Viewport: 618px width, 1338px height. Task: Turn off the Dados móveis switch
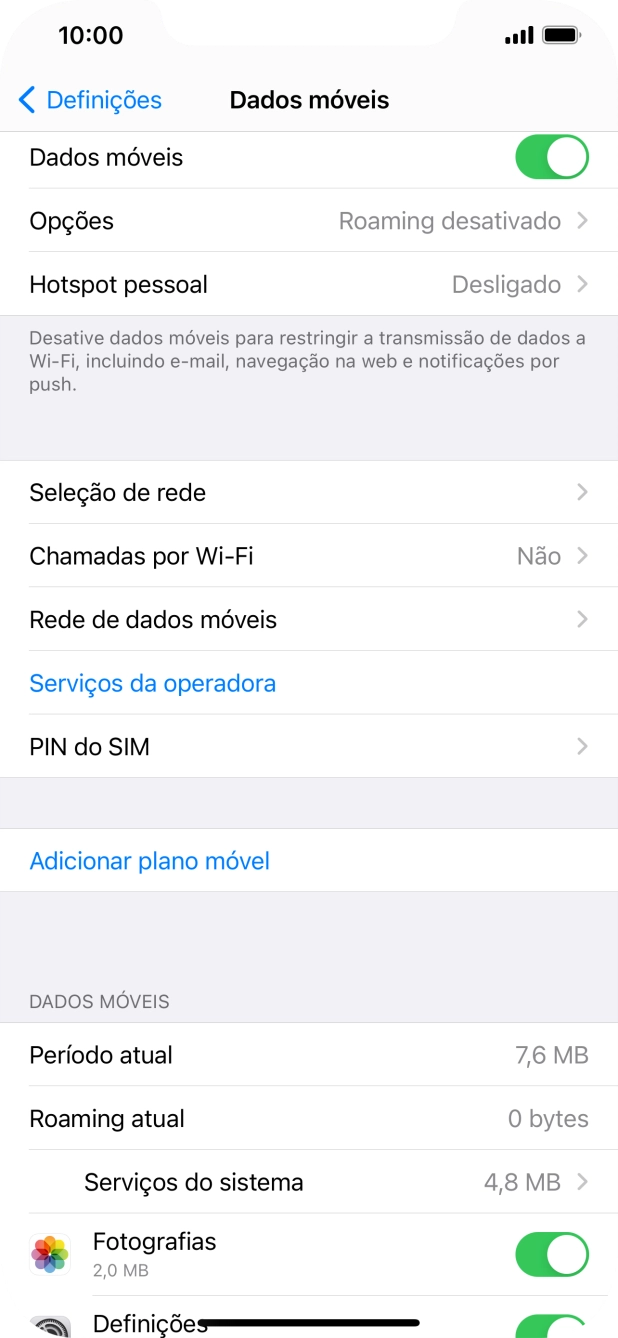click(551, 158)
